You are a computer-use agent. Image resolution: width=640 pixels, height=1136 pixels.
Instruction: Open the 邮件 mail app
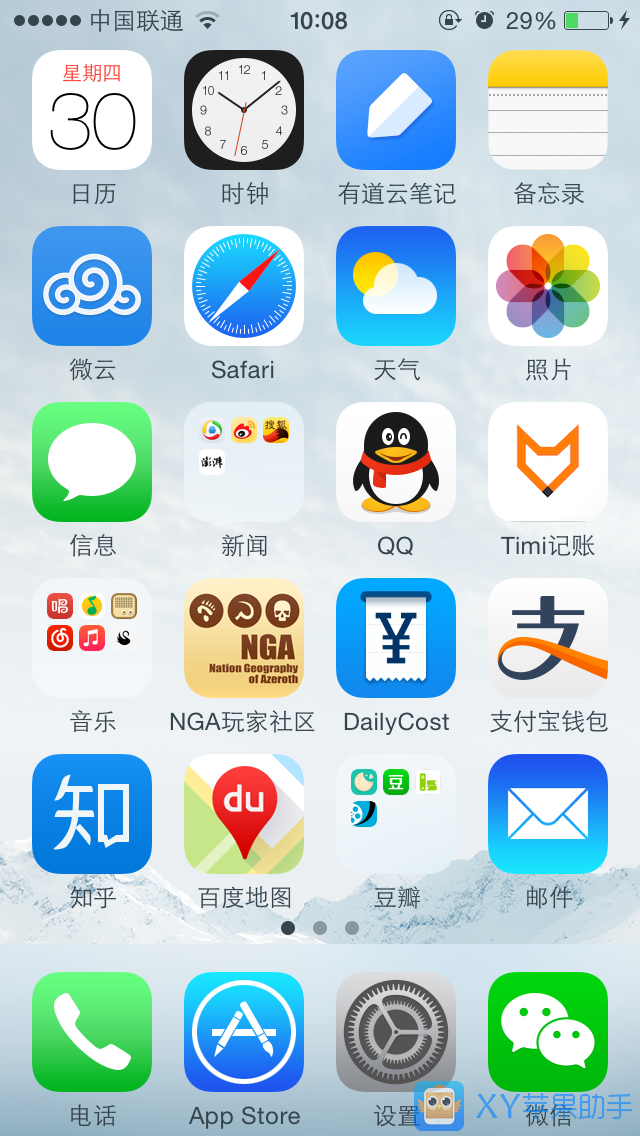click(548, 814)
